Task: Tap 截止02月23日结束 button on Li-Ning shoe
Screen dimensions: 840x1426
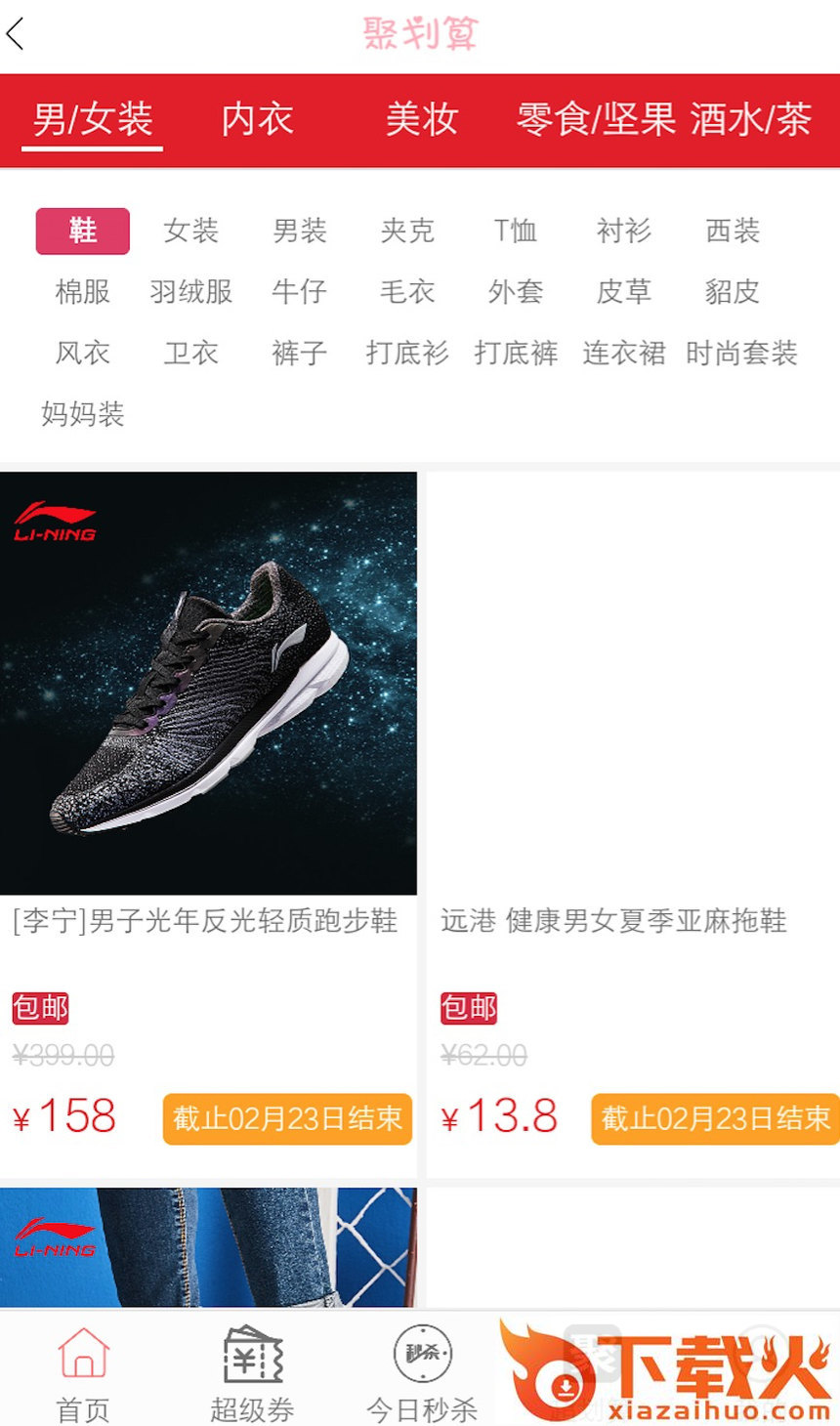Action: (x=287, y=1119)
